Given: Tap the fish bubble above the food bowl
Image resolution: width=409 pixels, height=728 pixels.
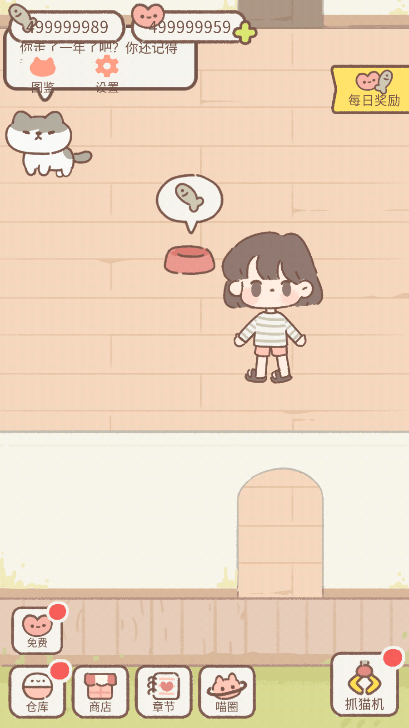Looking at the screenshot, I should (189, 201).
